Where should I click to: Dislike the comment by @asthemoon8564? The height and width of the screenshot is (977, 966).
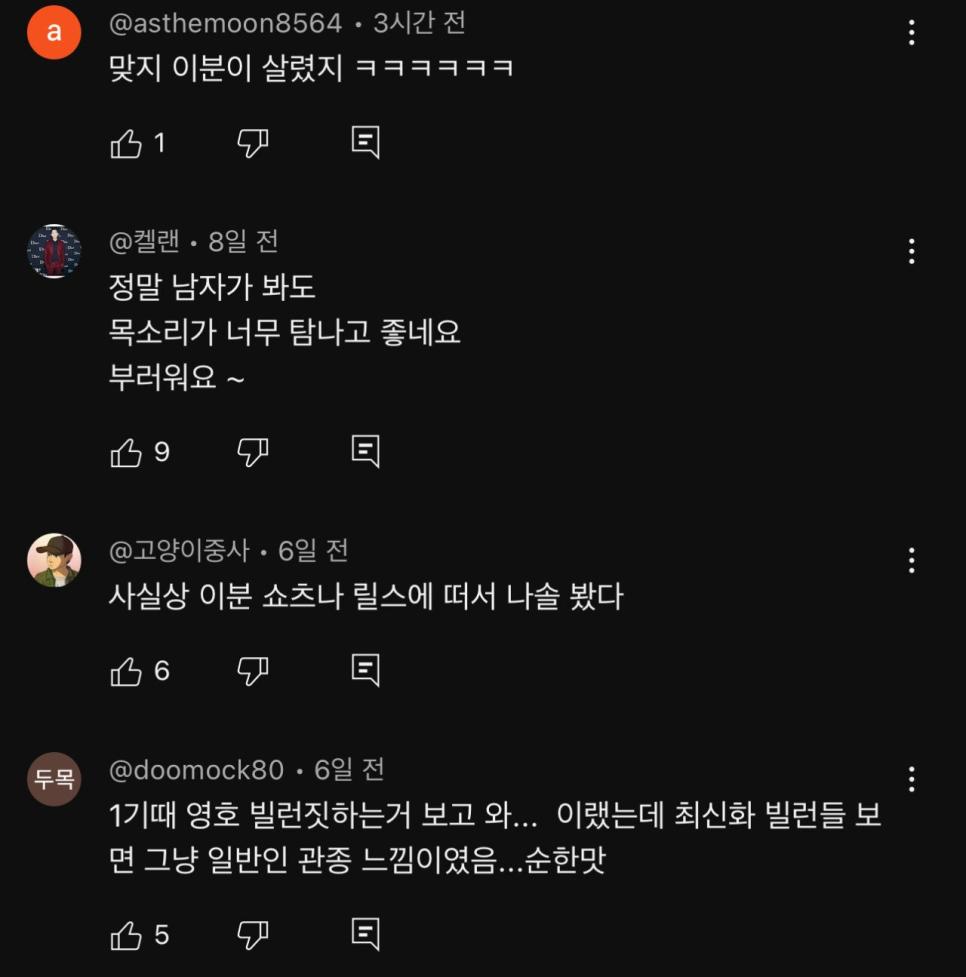click(x=253, y=144)
